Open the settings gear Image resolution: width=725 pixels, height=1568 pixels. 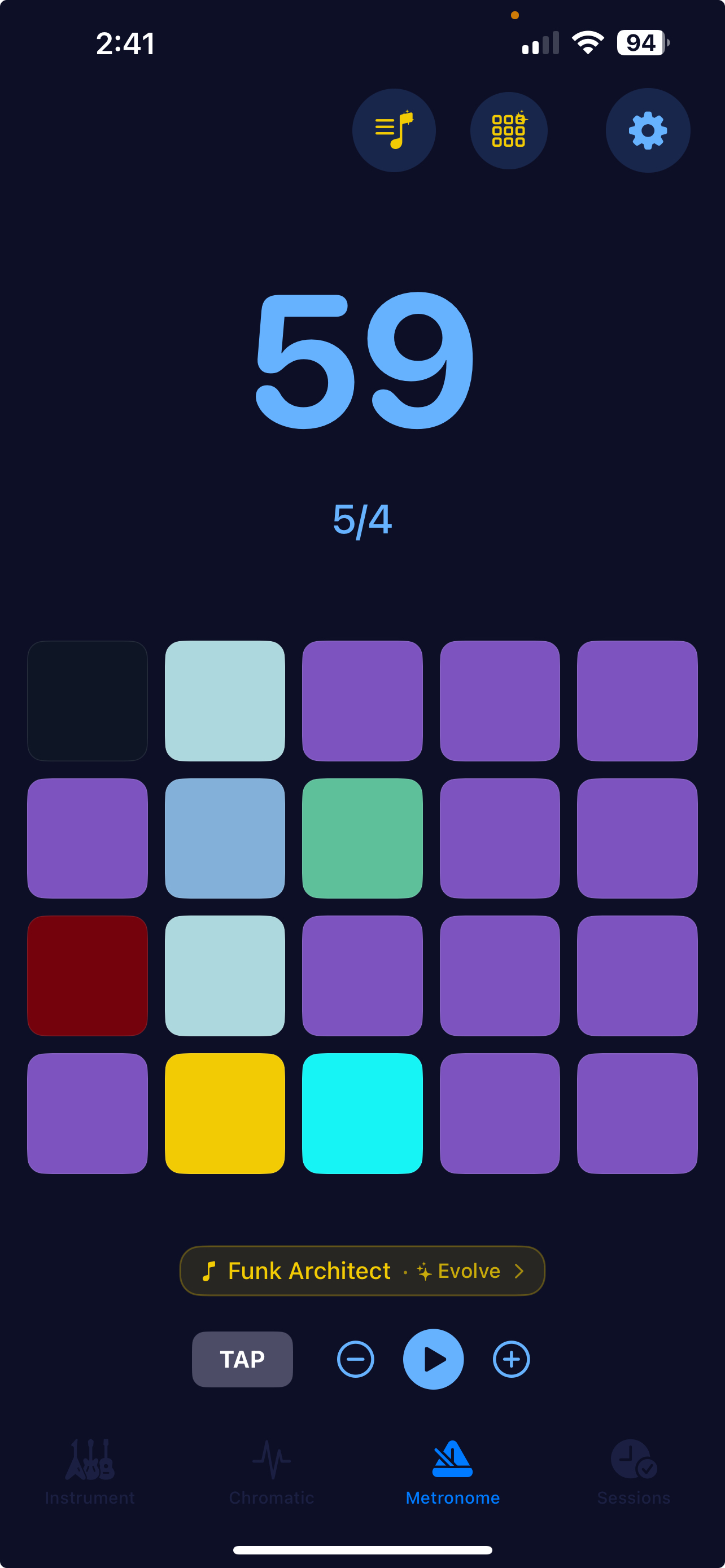(x=647, y=130)
